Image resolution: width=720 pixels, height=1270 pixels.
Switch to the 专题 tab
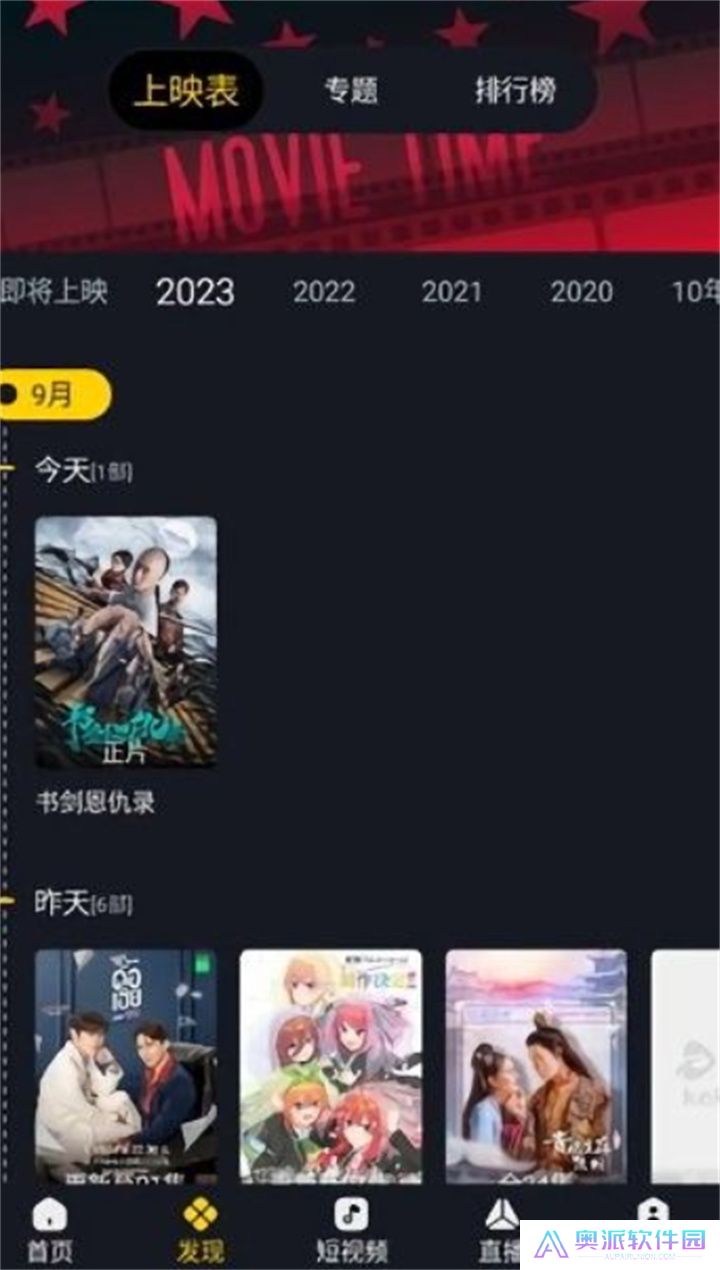tap(349, 89)
